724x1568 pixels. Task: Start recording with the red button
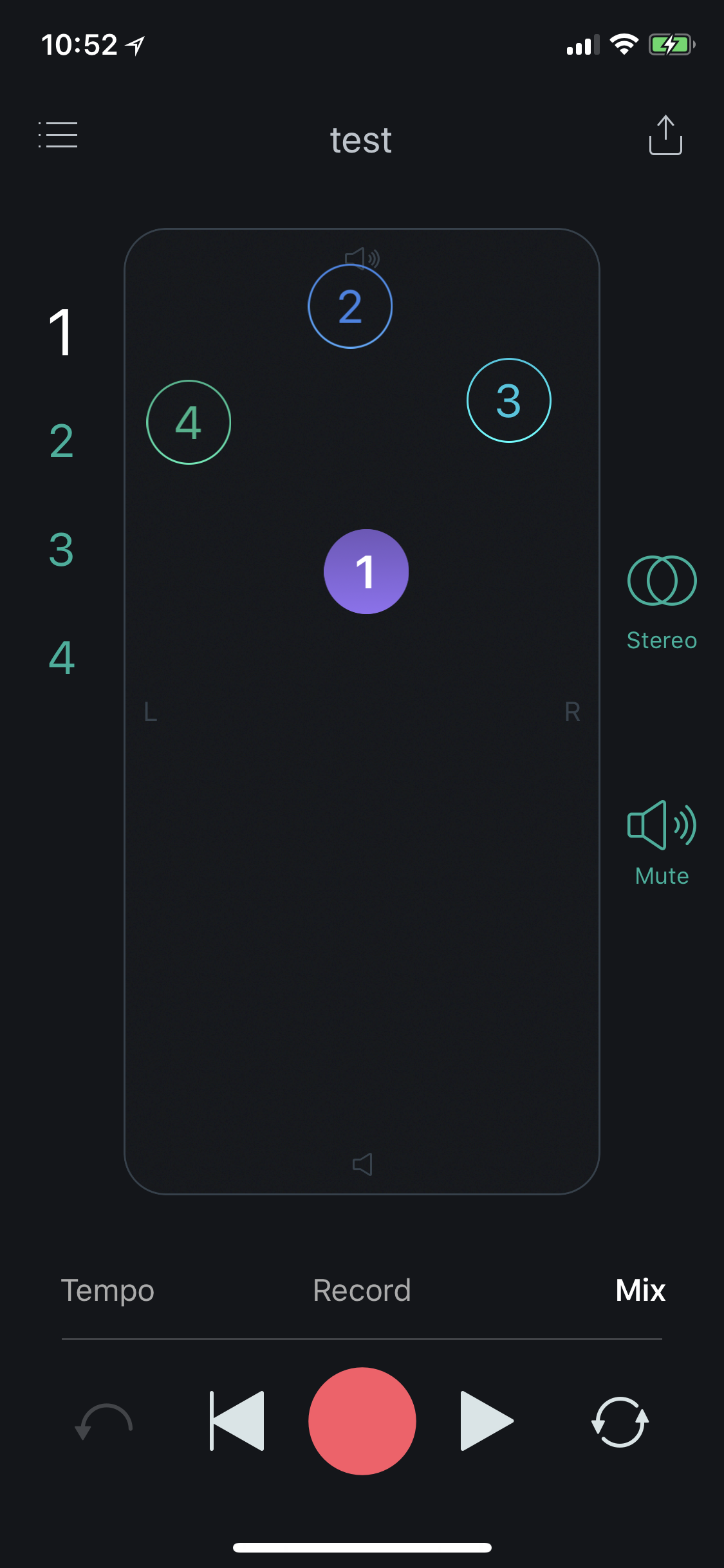(x=362, y=1421)
